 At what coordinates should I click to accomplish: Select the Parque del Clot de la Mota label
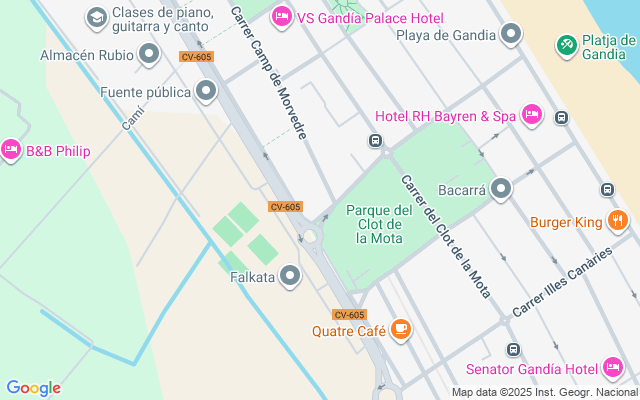(x=379, y=224)
